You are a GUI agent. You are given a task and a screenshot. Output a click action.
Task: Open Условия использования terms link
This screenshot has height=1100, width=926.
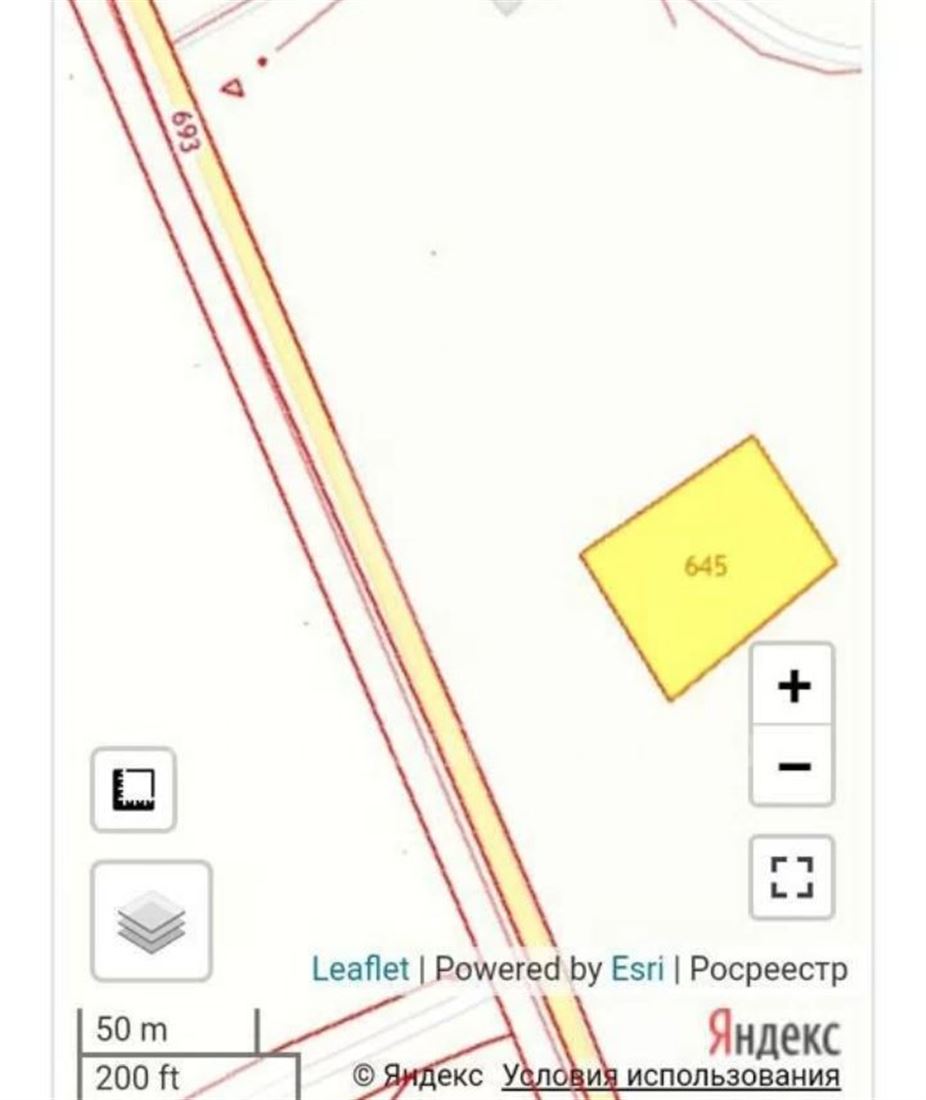tap(670, 1076)
